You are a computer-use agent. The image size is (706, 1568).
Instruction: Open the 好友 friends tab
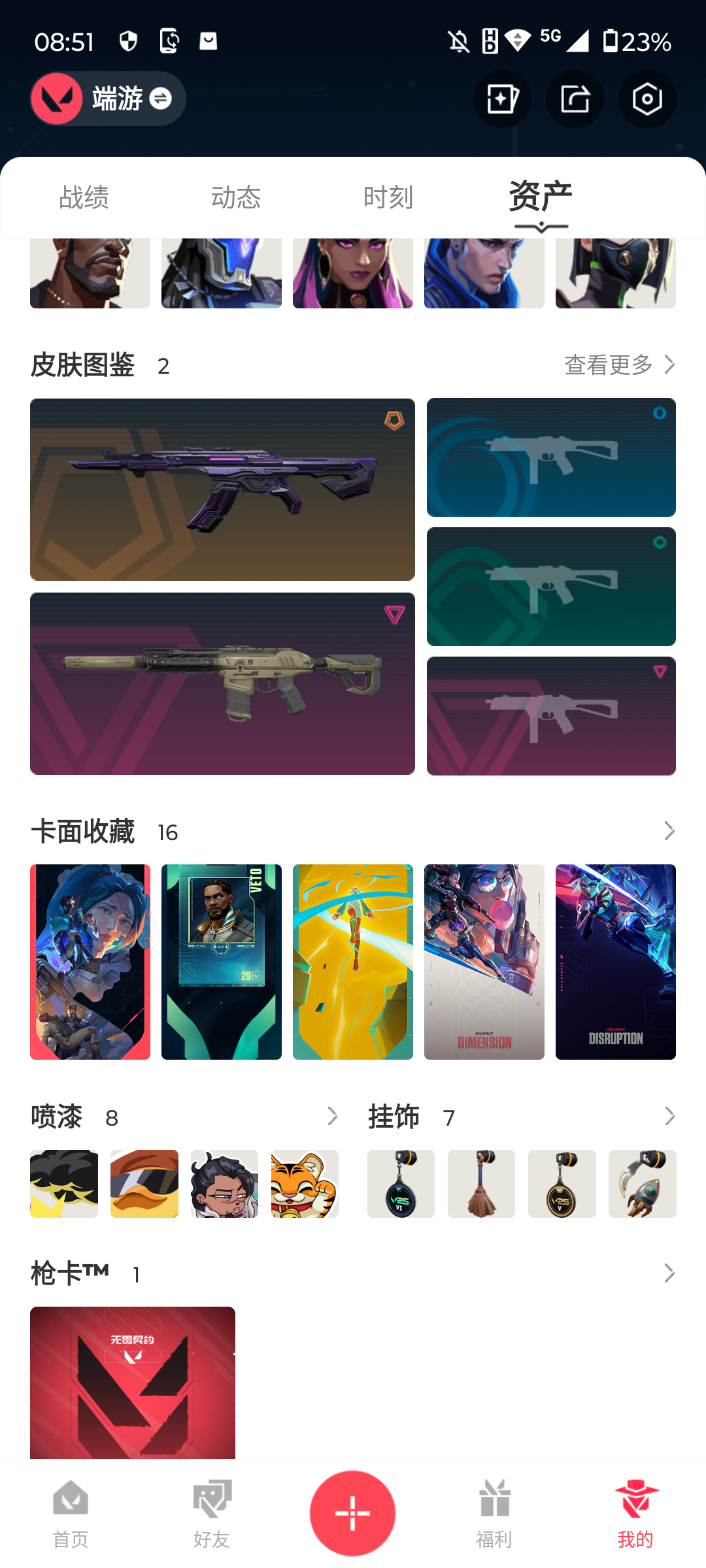click(x=212, y=1513)
